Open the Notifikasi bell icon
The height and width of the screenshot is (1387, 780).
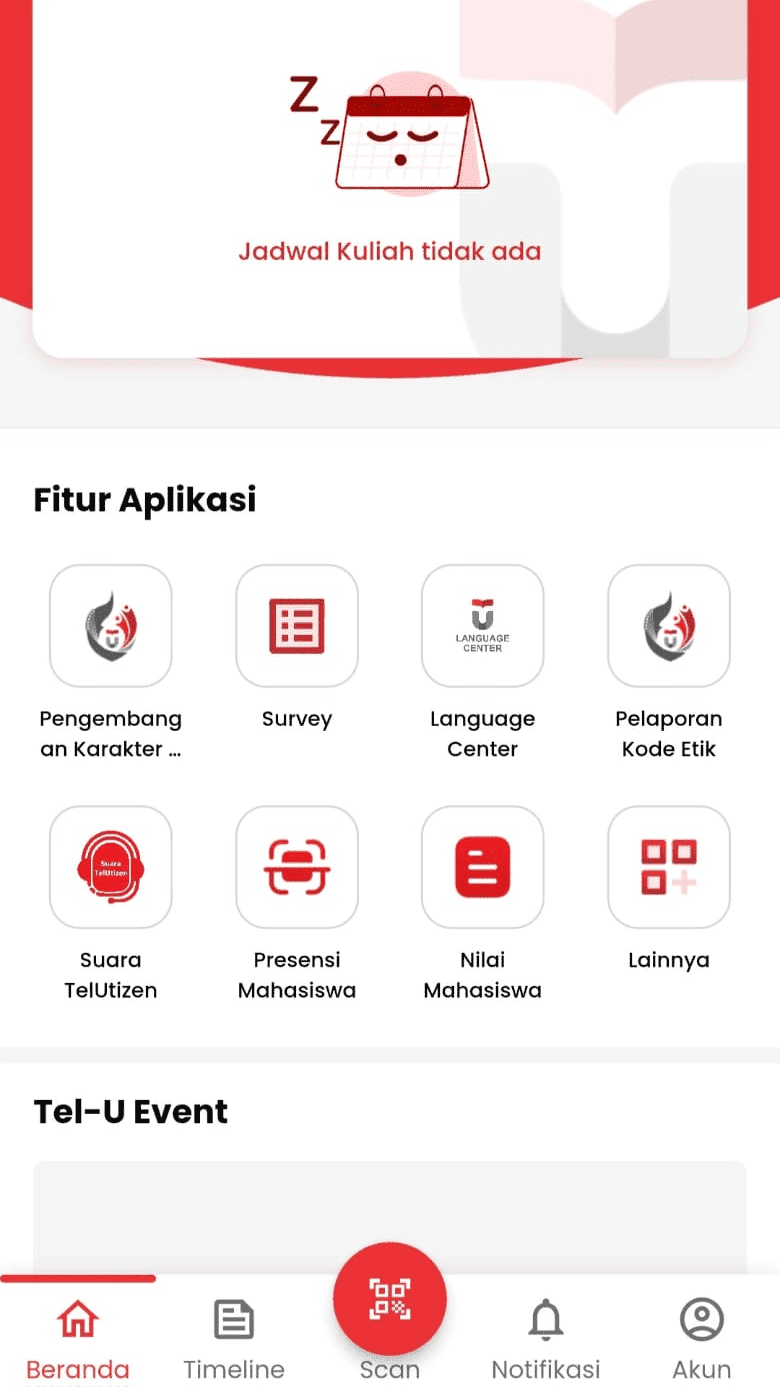click(545, 1321)
